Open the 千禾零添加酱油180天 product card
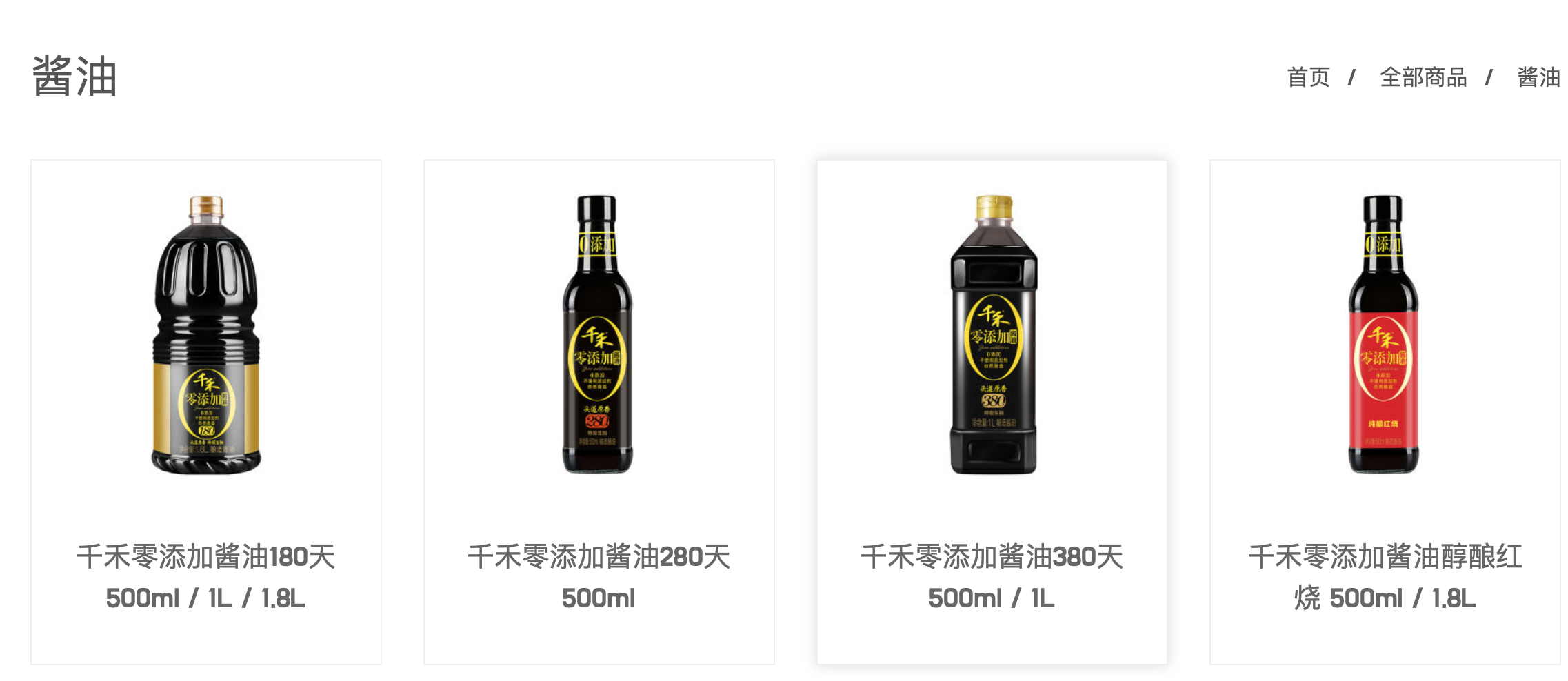 pyautogui.click(x=205, y=411)
